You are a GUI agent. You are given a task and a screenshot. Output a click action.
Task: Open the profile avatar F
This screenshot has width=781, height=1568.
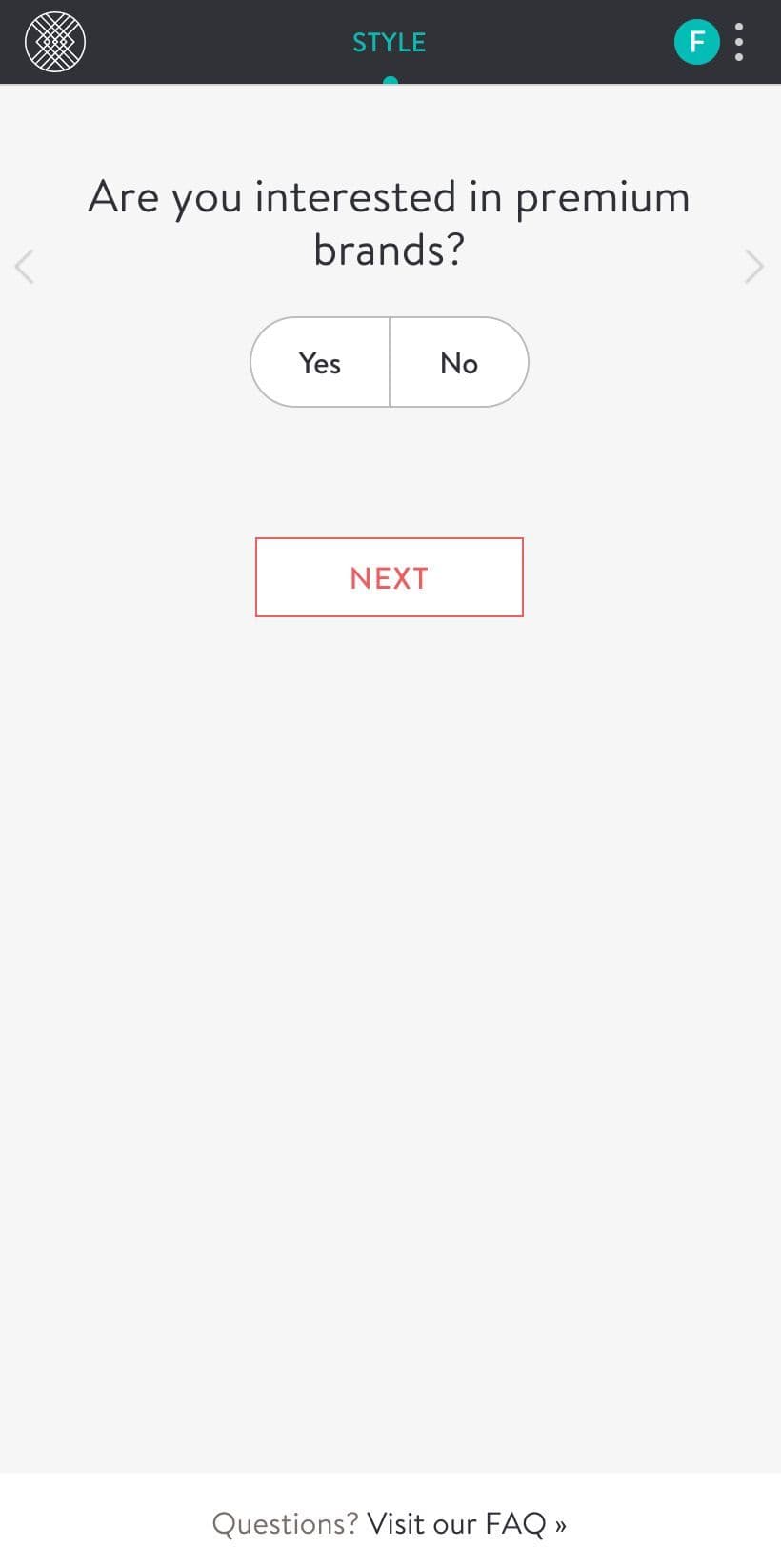pos(697,42)
